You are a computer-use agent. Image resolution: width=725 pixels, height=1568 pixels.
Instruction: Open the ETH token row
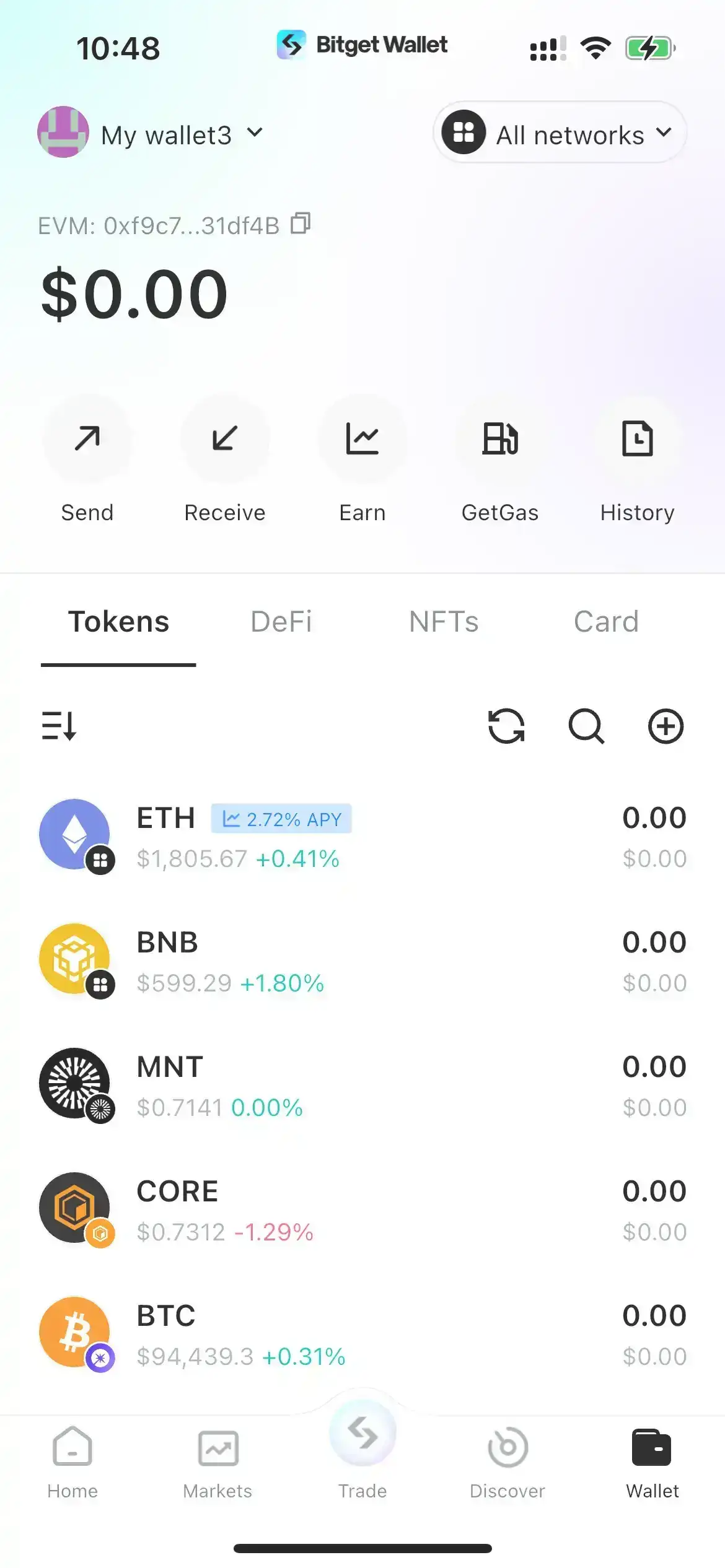tap(362, 837)
